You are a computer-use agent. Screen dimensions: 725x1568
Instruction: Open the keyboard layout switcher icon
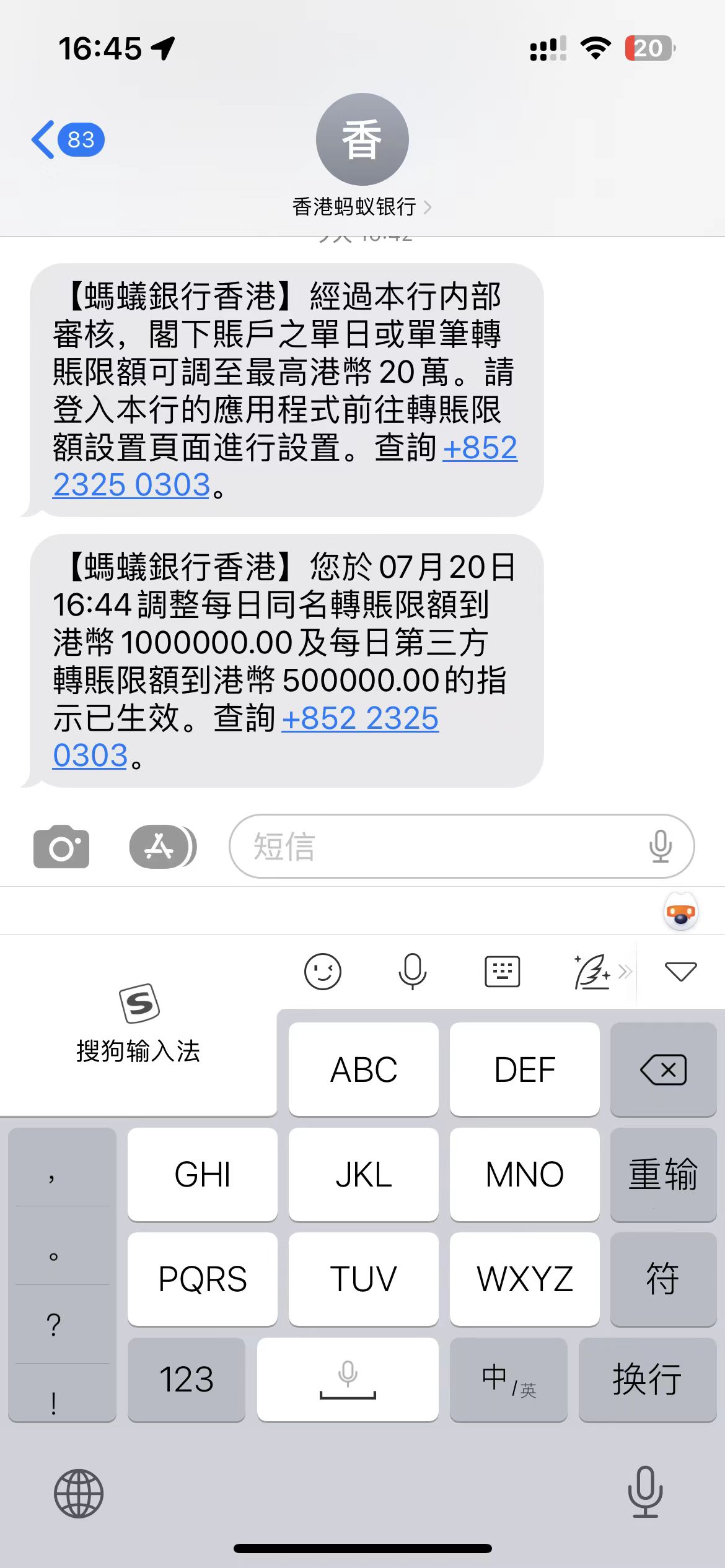pyautogui.click(x=501, y=971)
